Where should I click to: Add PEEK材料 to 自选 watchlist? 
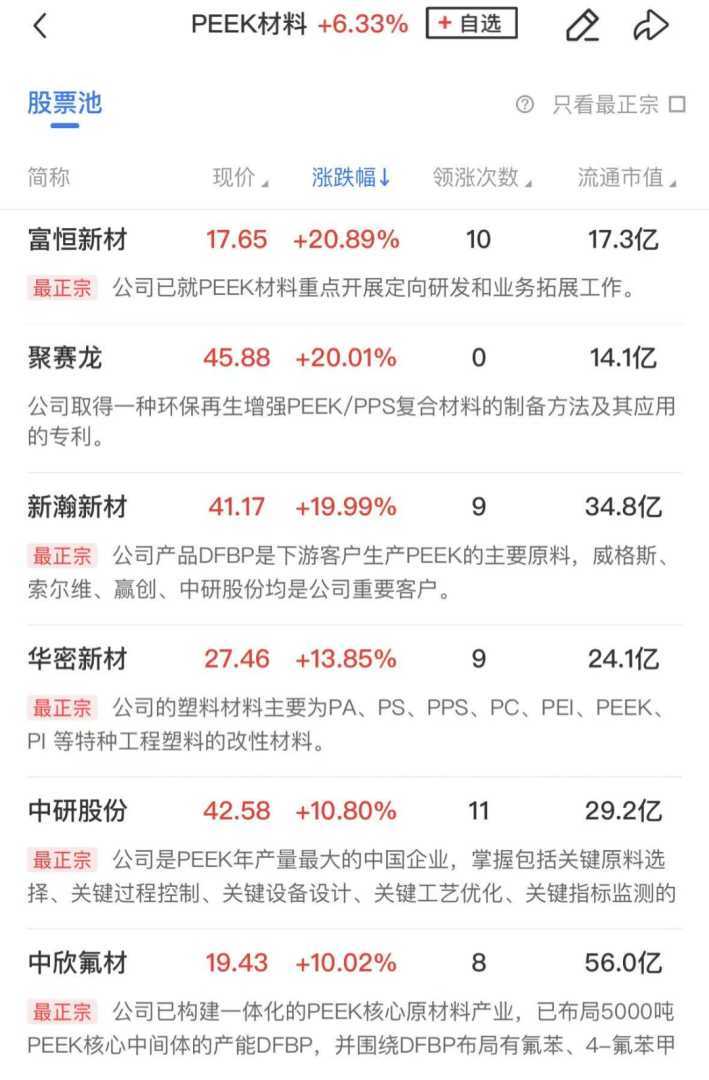point(471,24)
